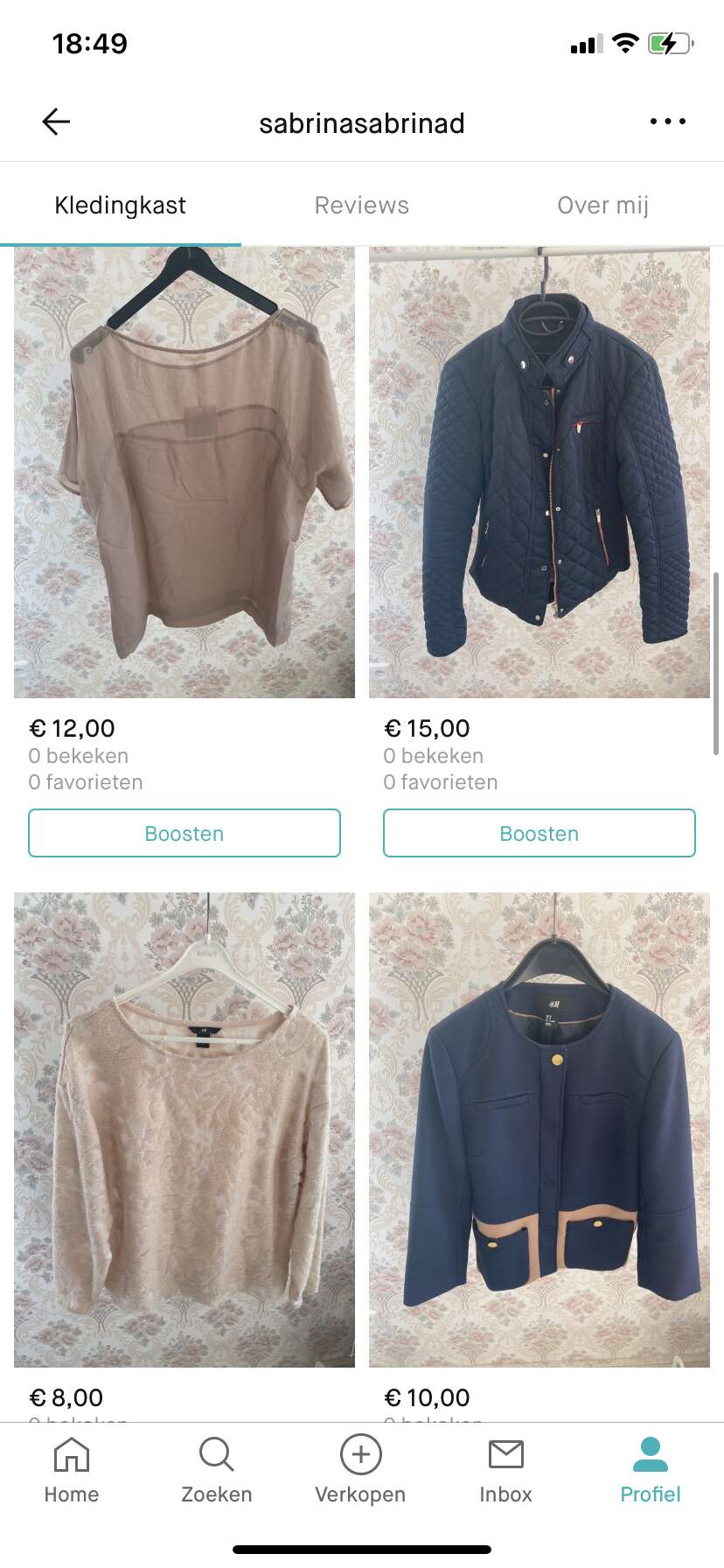Go back with the arrow icon
Viewport: 724px width, 1568px height.
[56, 122]
